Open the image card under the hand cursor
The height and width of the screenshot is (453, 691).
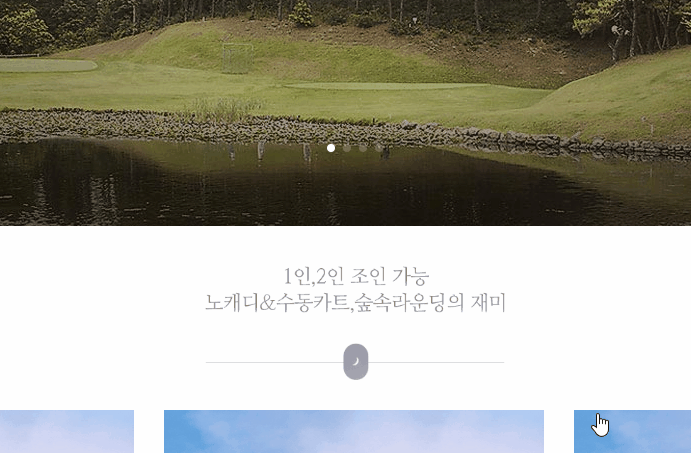pos(632,431)
